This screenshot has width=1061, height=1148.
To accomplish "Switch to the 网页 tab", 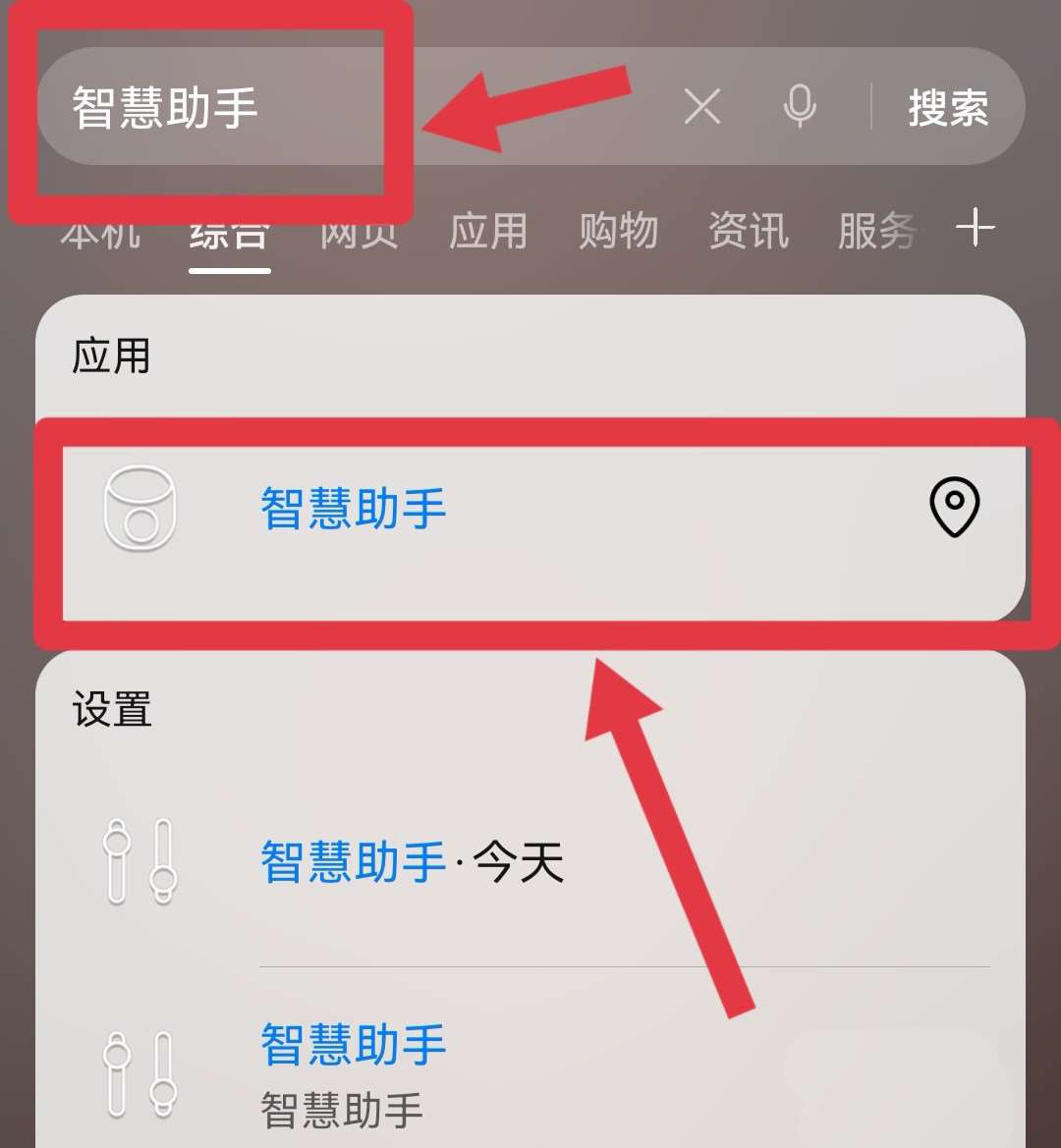I will 359,236.
